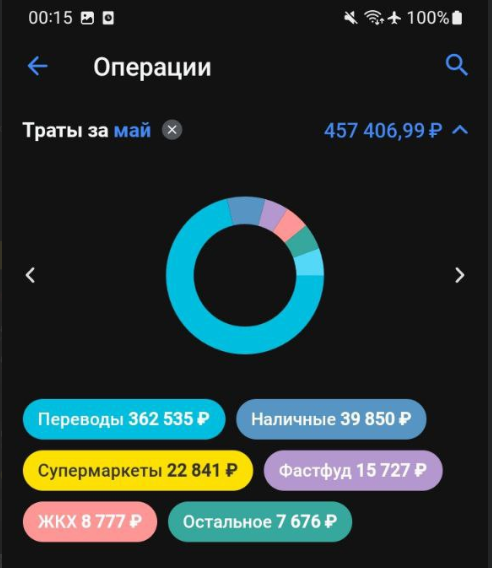Go back using the top-left arrow

38,66
